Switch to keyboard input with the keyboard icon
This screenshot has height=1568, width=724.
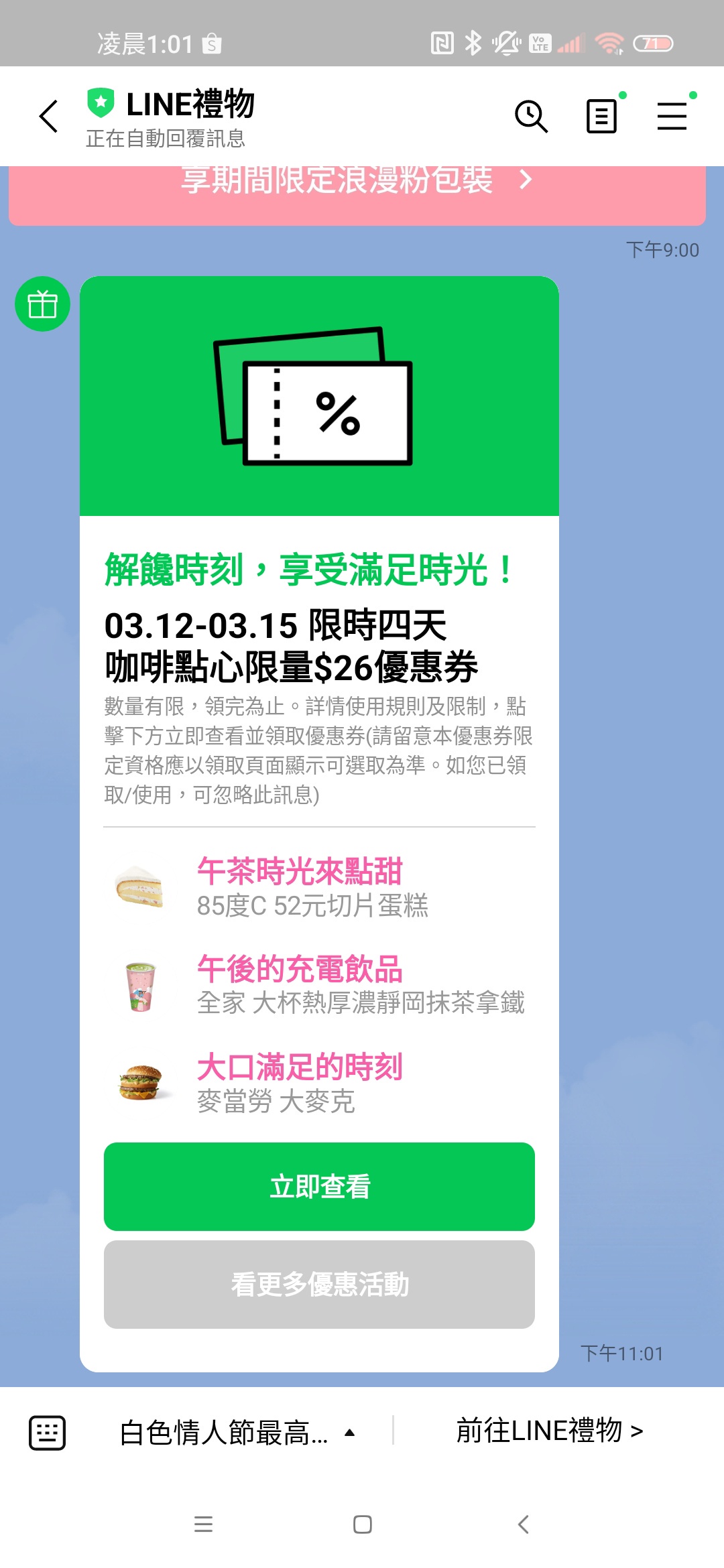coord(48,1433)
